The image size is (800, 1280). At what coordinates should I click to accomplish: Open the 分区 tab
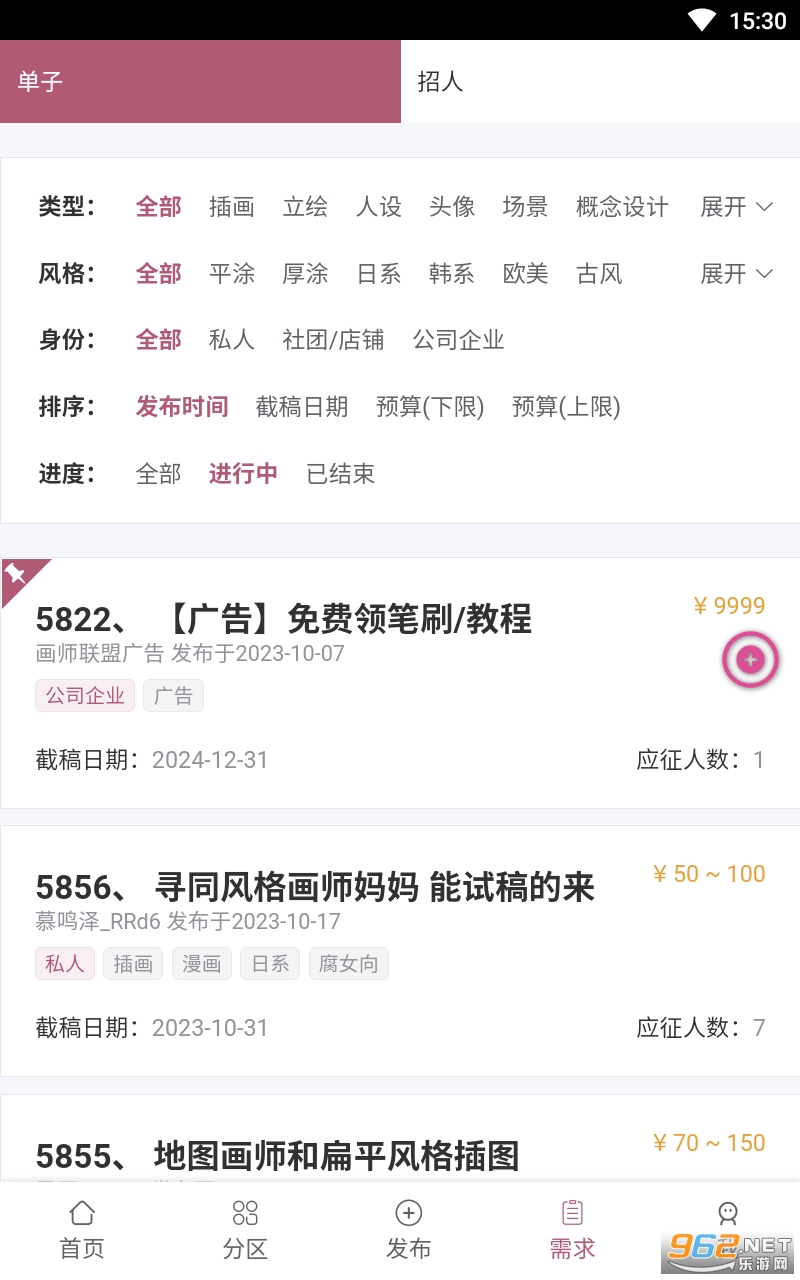(x=245, y=1231)
